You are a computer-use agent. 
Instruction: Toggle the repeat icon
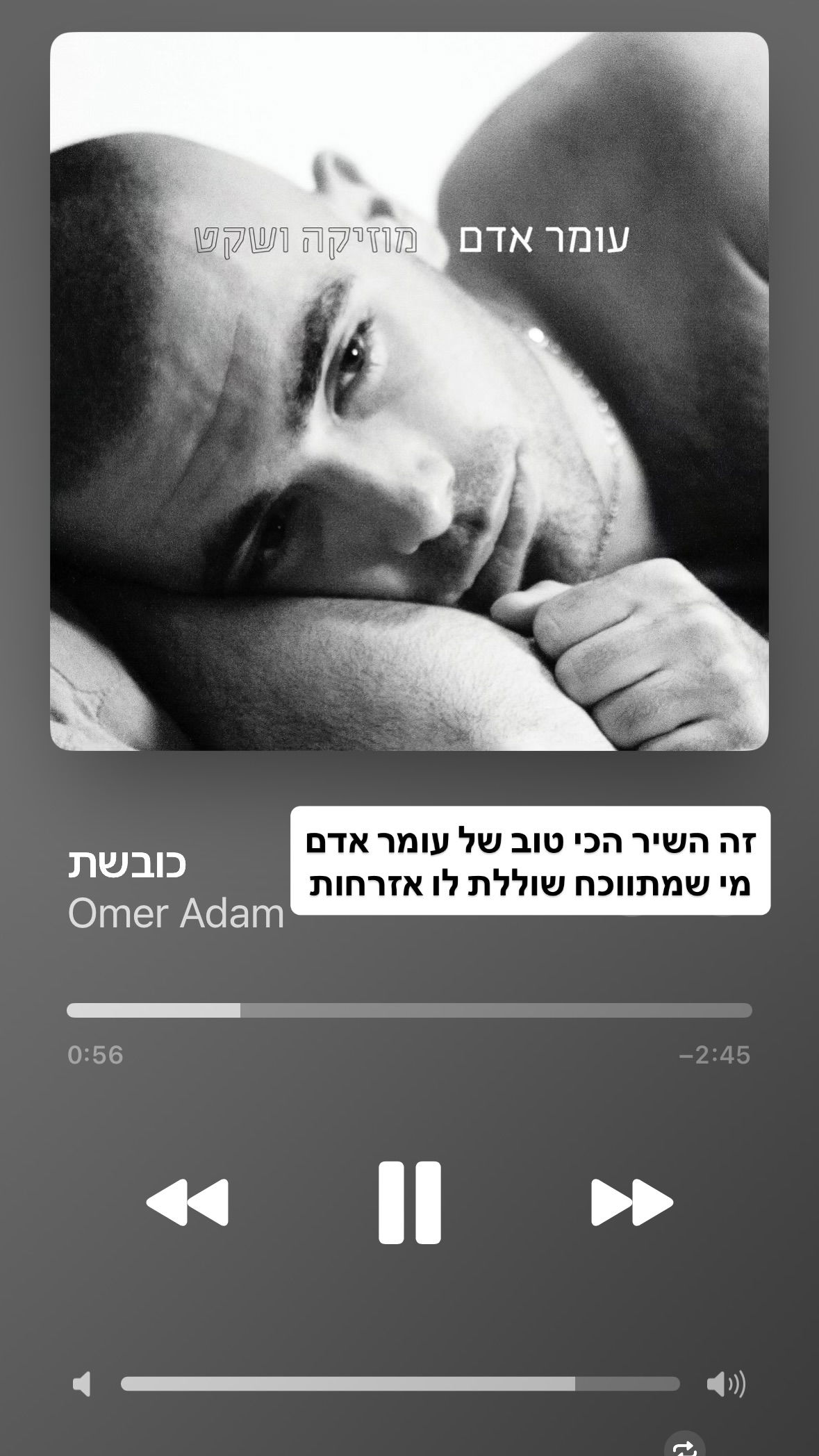pyautogui.click(x=684, y=1446)
